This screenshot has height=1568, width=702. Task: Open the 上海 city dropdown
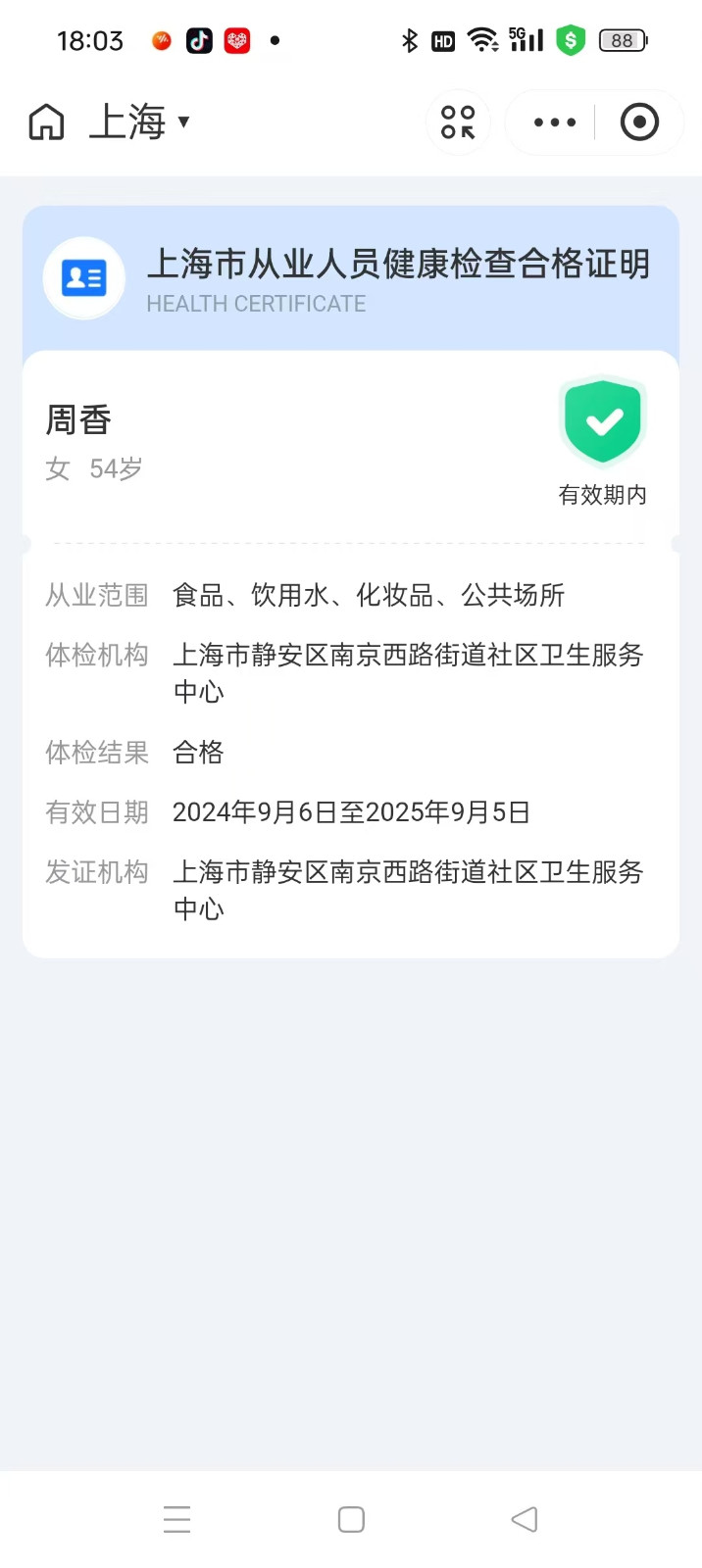(x=138, y=122)
